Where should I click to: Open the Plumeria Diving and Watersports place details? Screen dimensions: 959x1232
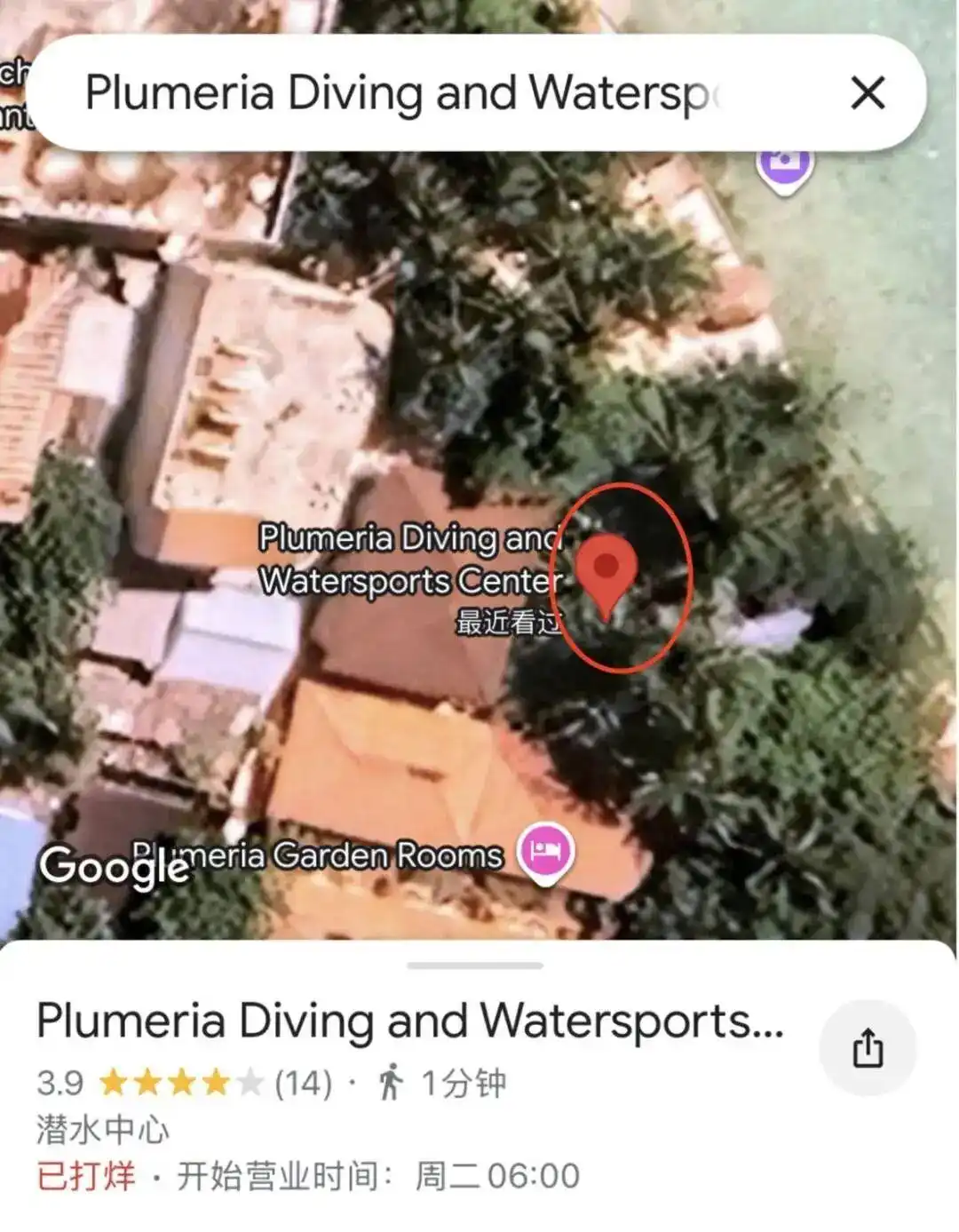pos(408,1023)
